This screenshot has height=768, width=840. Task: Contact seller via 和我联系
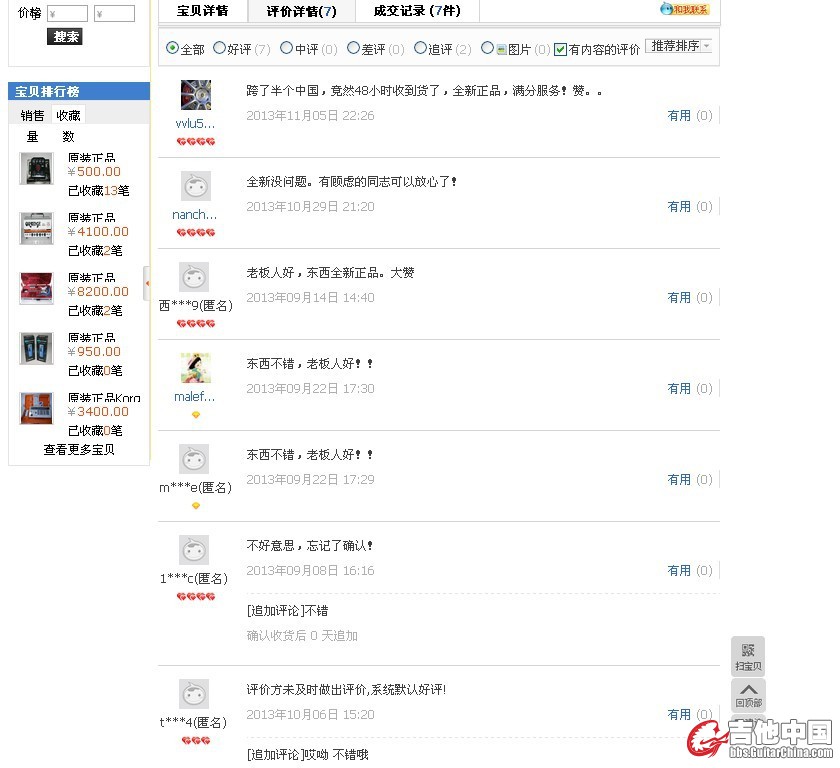click(685, 9)
